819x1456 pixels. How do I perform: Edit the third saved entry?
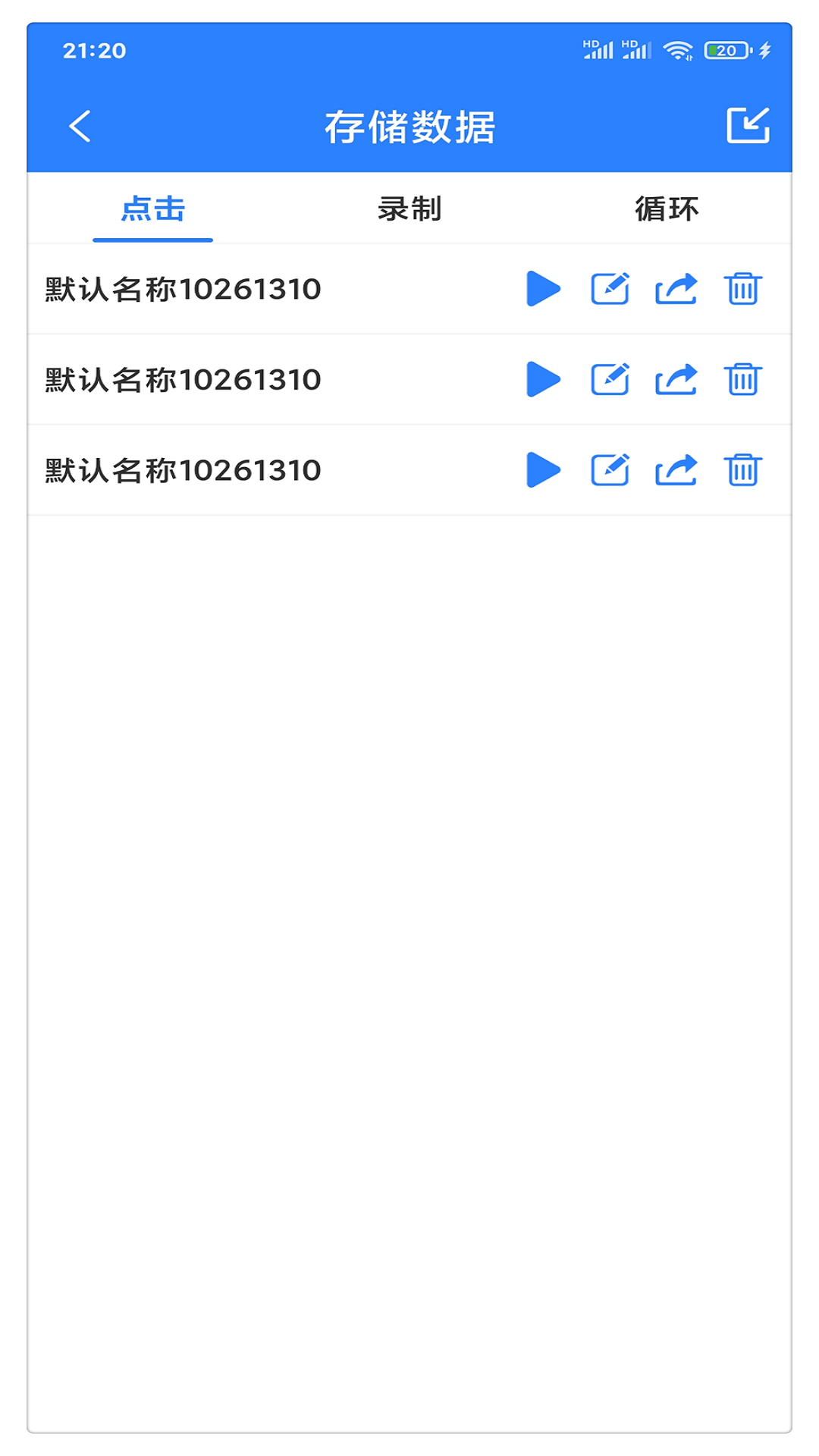(610, 470)
